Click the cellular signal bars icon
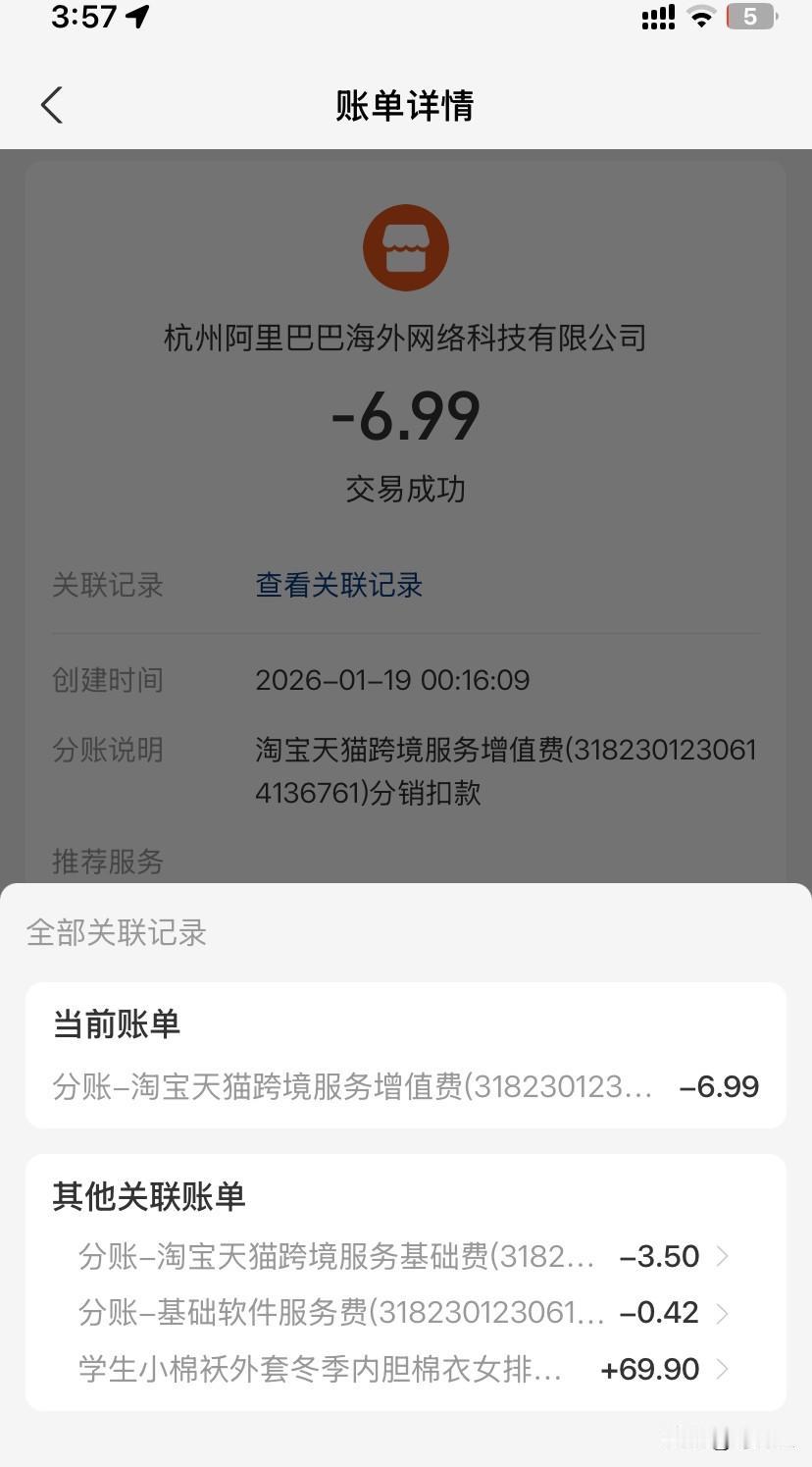This screenshot has width=812, height=1467. [657, 17]
